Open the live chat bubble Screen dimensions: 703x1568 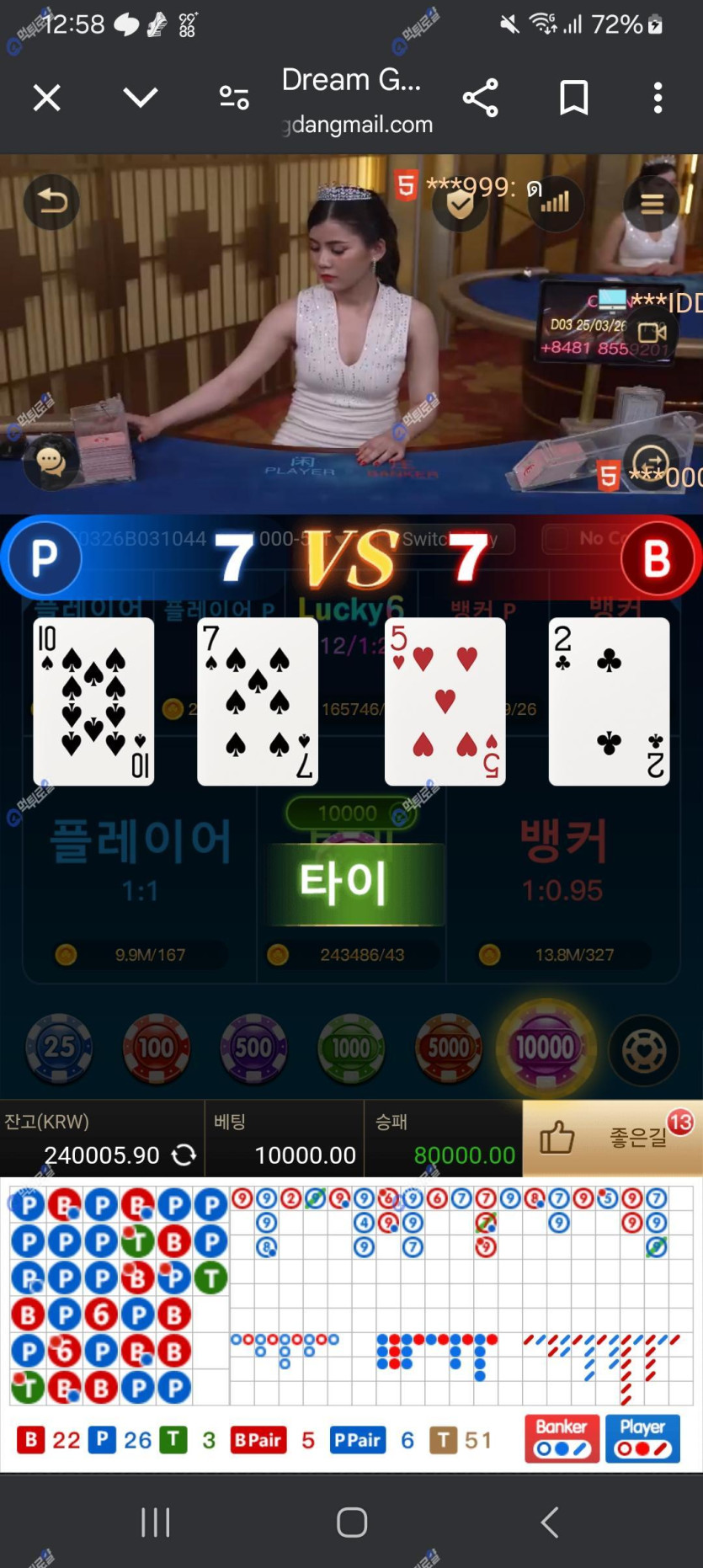pos(51,461)
